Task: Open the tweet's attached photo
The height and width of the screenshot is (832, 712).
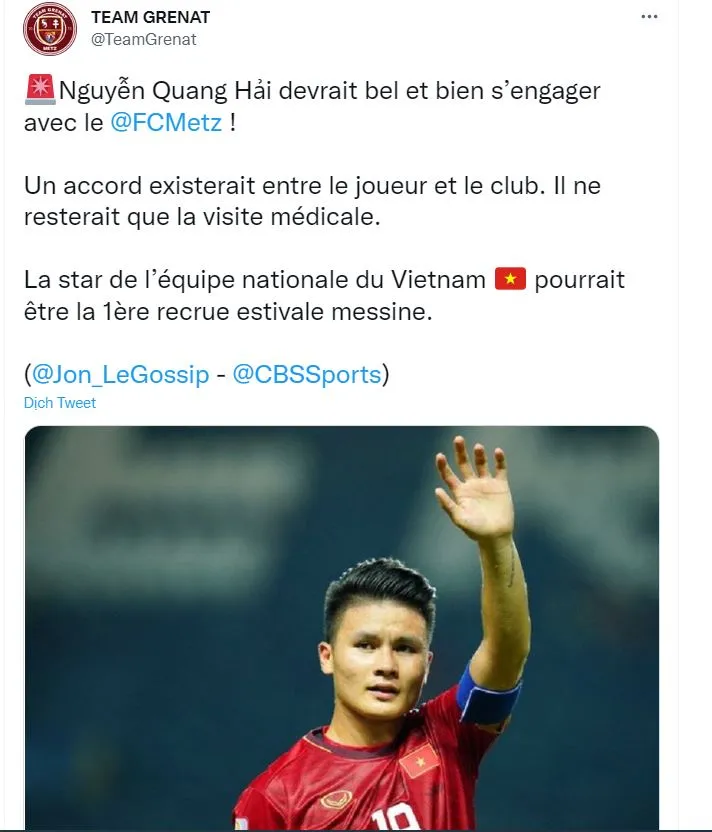Action: (340, 630)
